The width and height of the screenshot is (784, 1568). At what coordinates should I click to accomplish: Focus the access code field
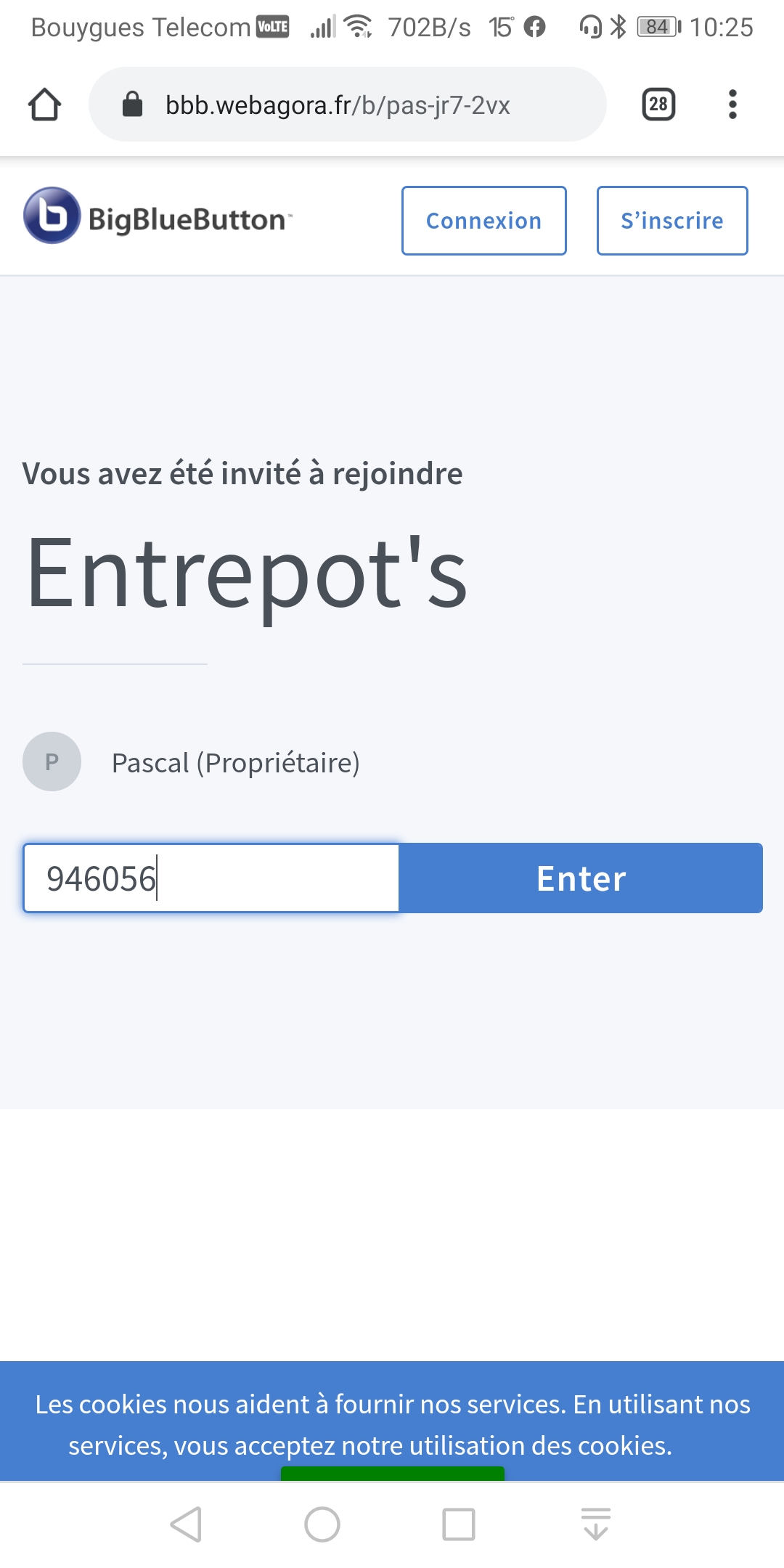pos(211,878)
